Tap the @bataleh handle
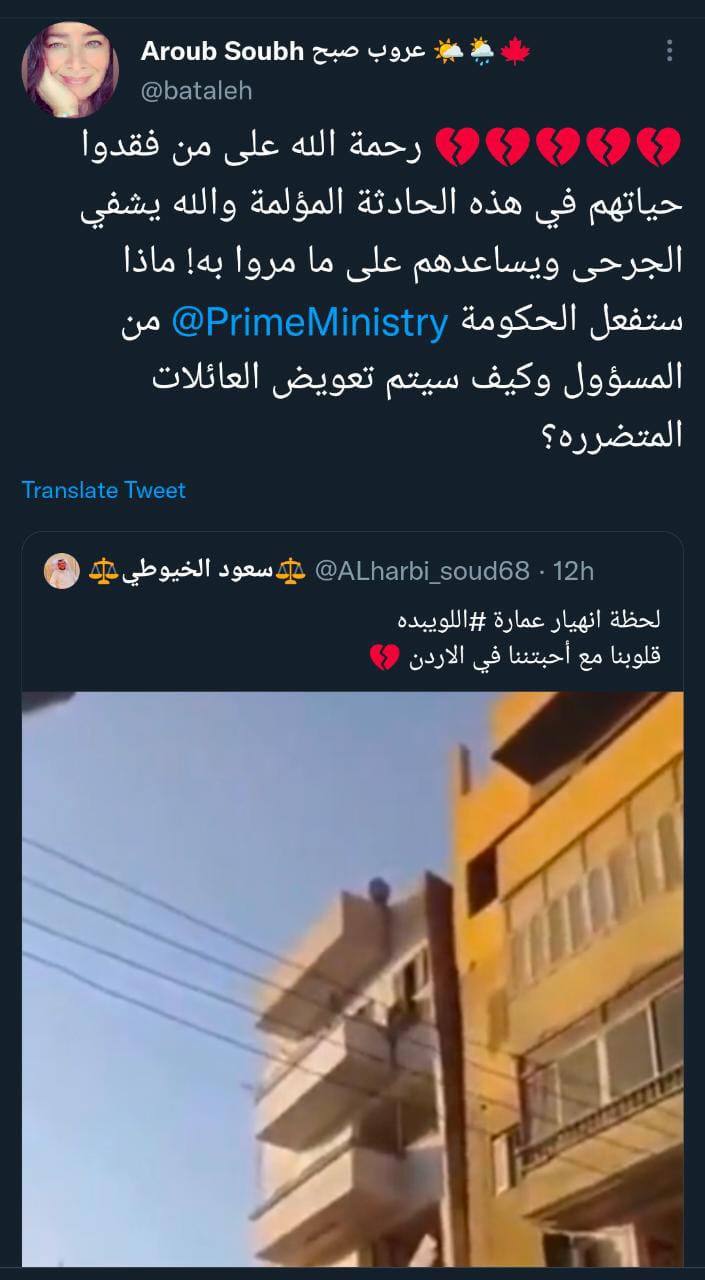The width and height of the screenshot is (705, 1280). (x=197, y=91)
